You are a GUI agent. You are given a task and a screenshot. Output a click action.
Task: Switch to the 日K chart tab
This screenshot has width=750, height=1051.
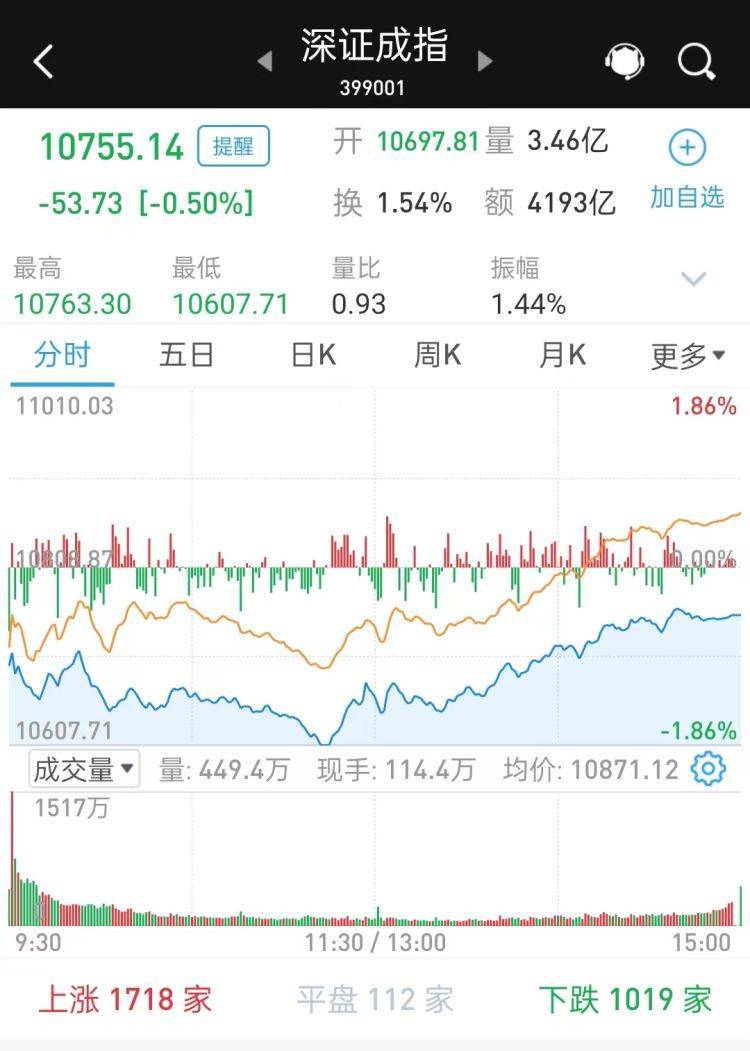click(313, 355)
